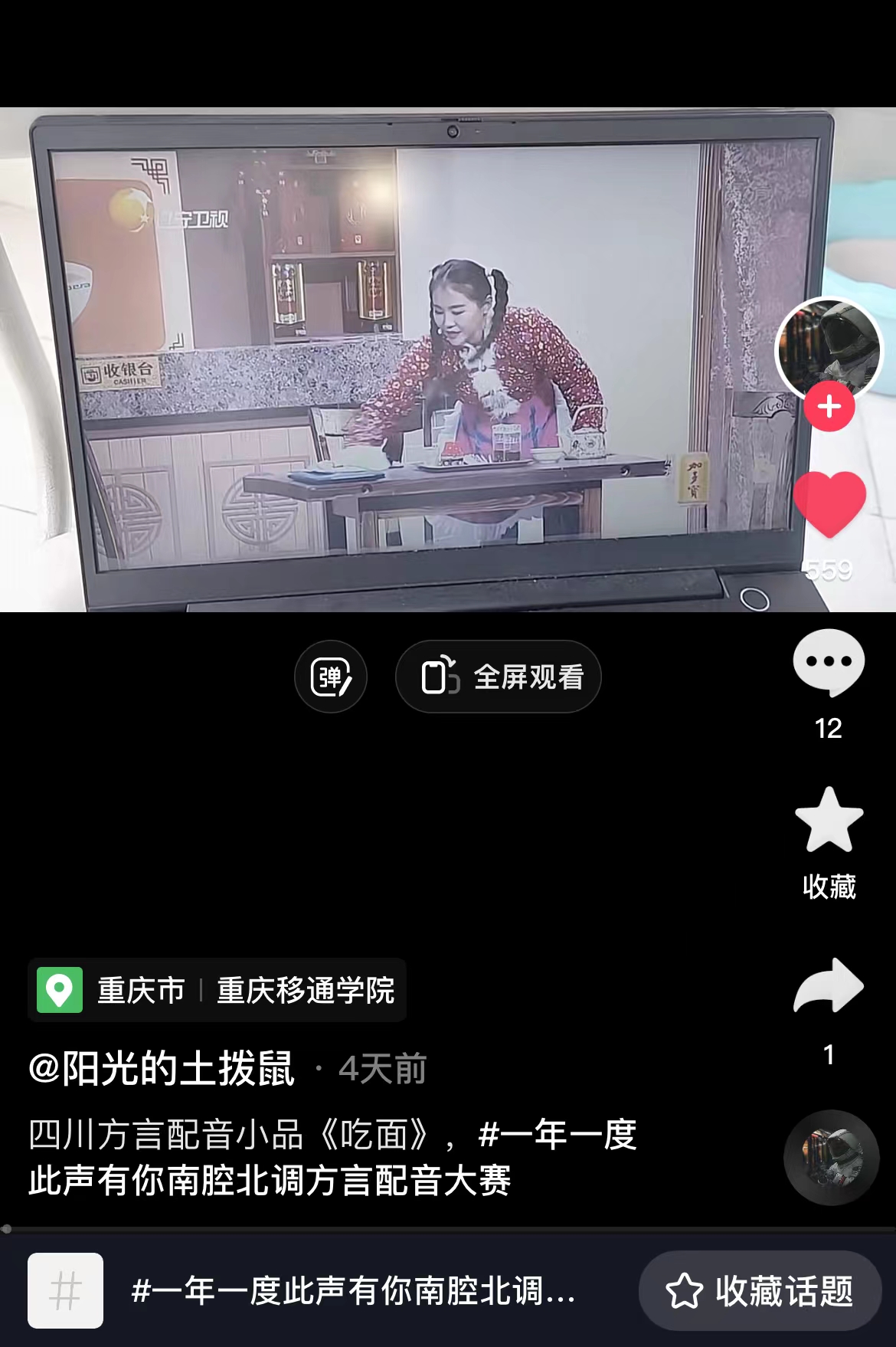Tap the video progress bar

(448, 1229)
